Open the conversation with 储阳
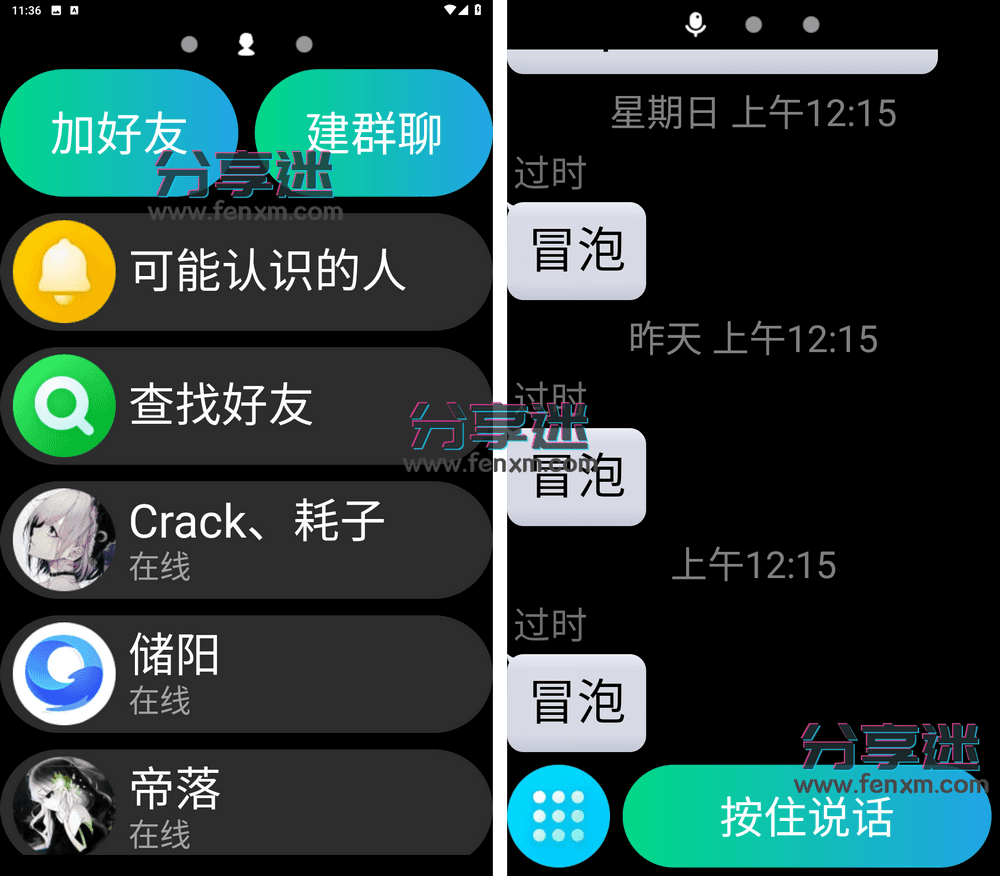 click(x=246, y=674)
